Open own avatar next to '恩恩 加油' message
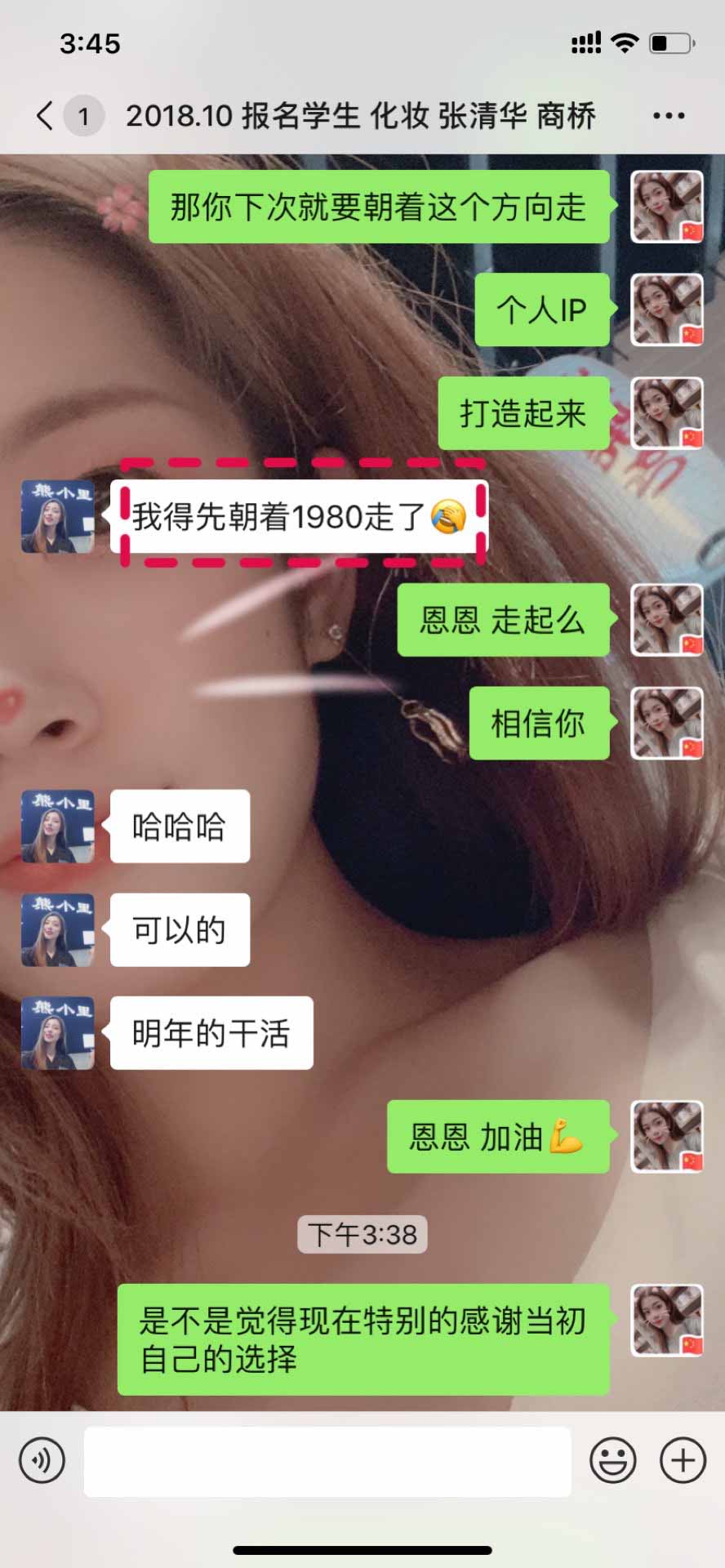The height and width of the screenshot is (1568, 725). (x=666, y=1137)
